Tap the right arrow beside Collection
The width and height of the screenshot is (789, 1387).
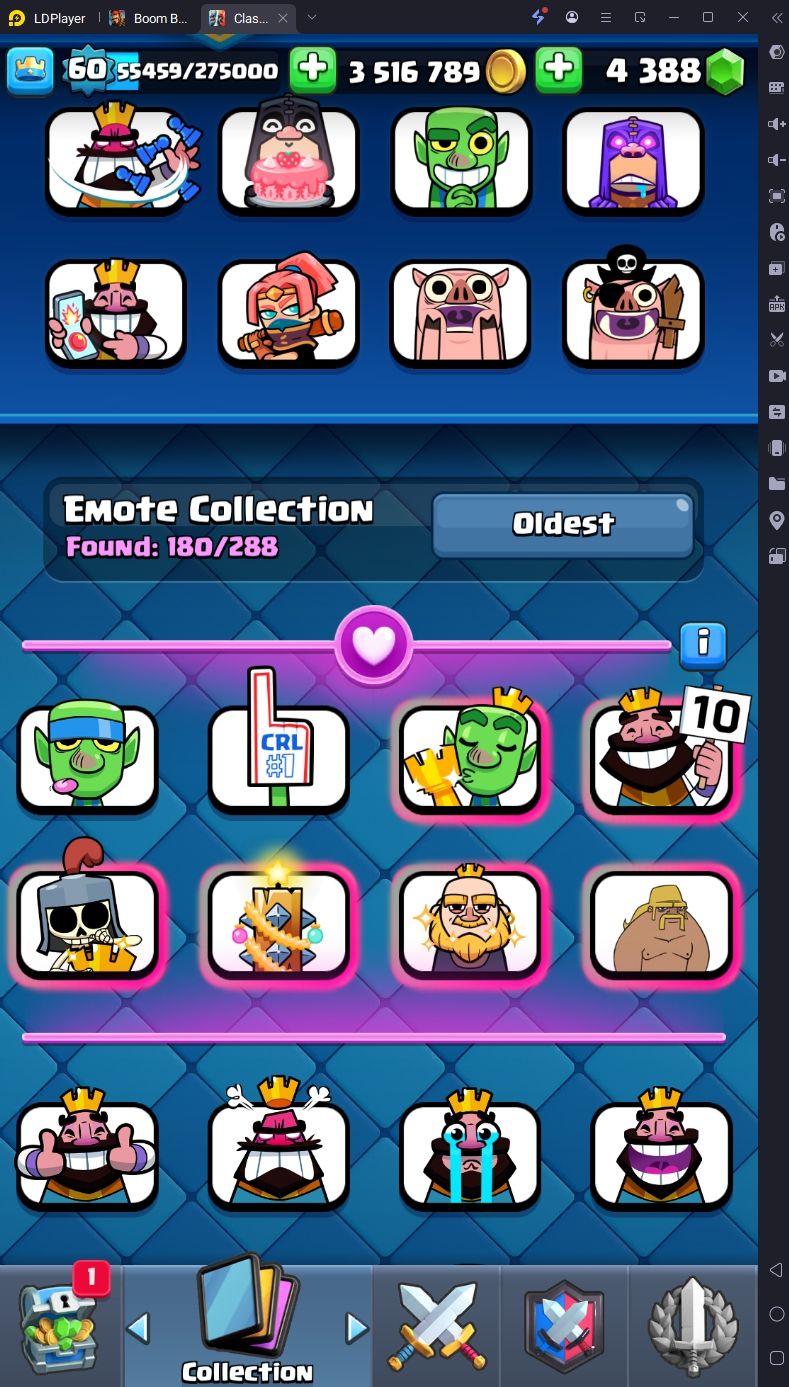coord(357,1327)
